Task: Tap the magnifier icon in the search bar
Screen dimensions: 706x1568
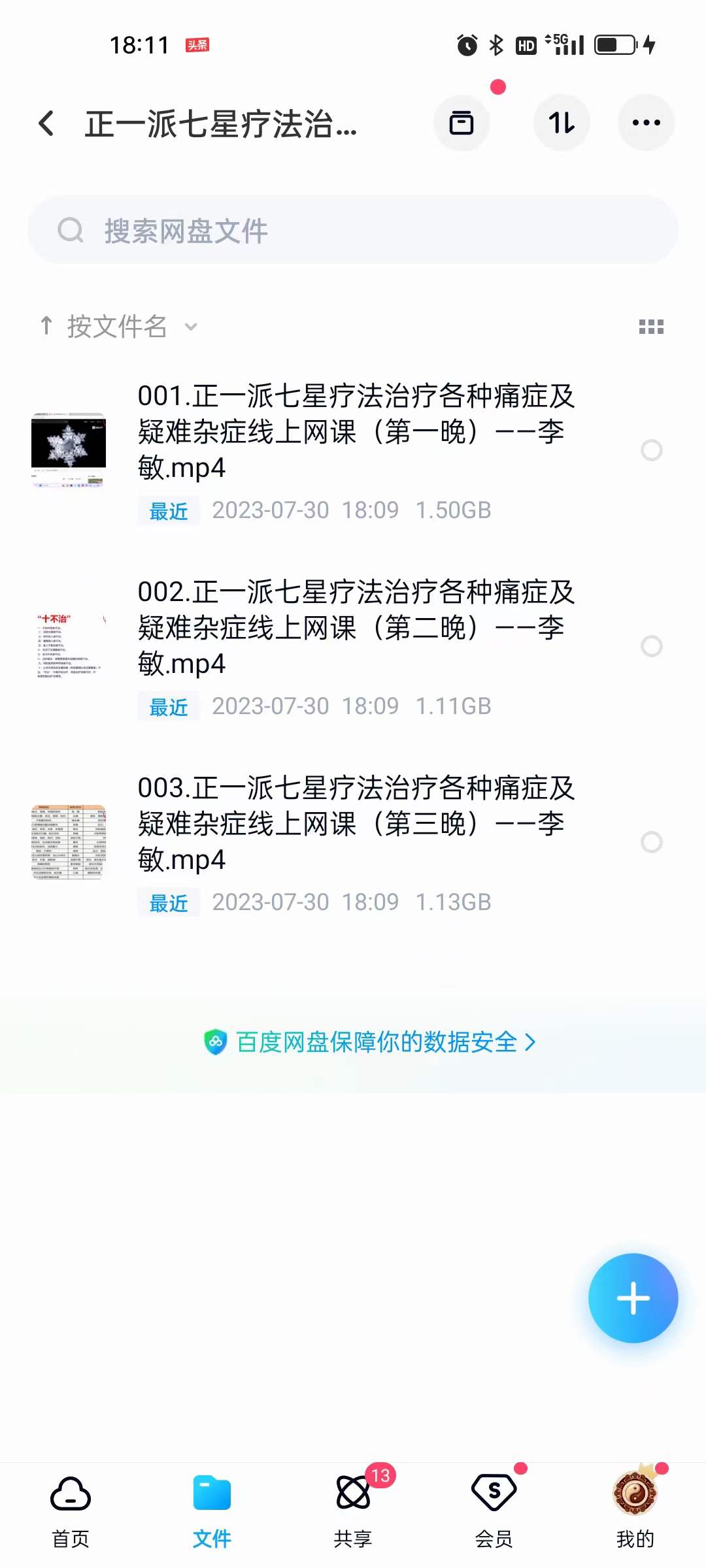Action: click(71, 230)
